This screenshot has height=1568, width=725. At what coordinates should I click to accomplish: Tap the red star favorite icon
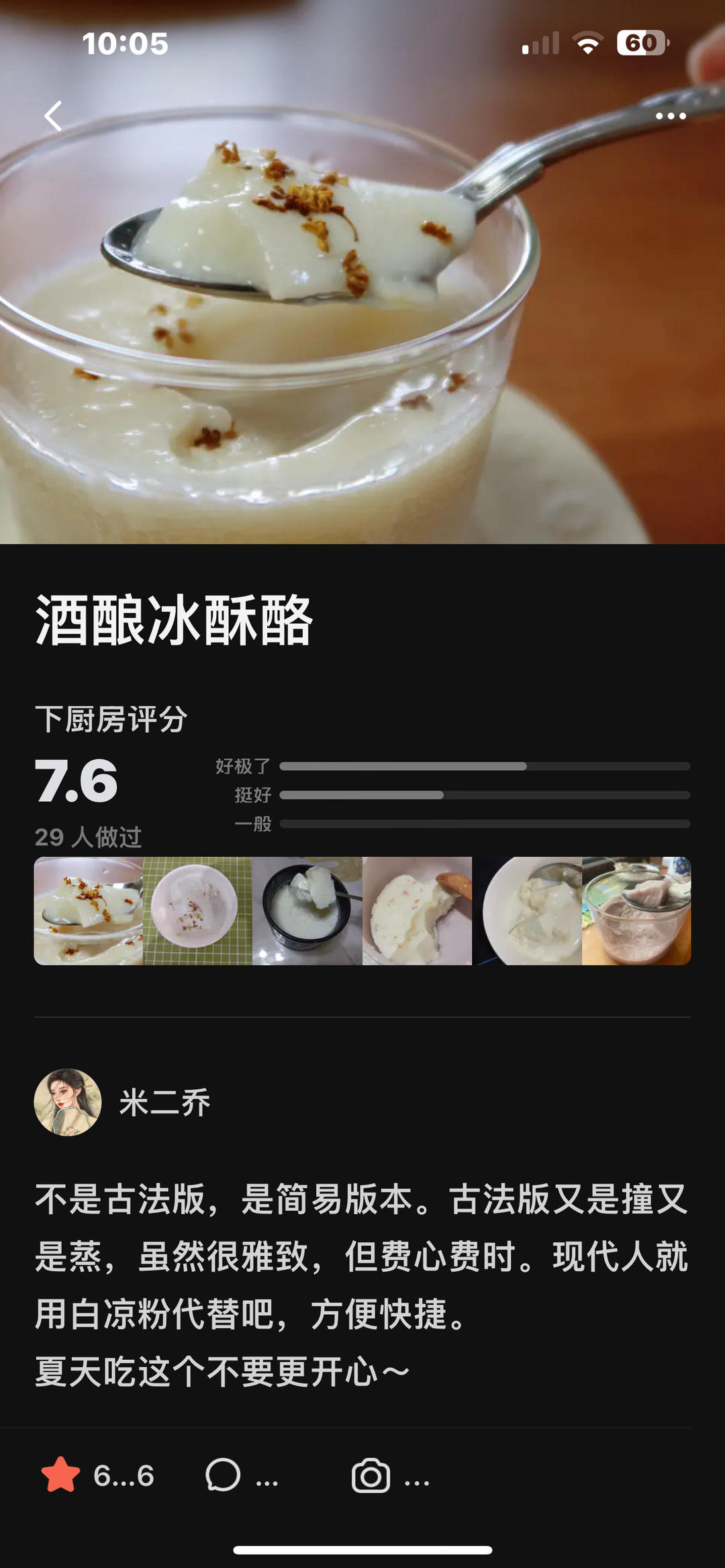pyautogui.click(x=60, y=1475)
